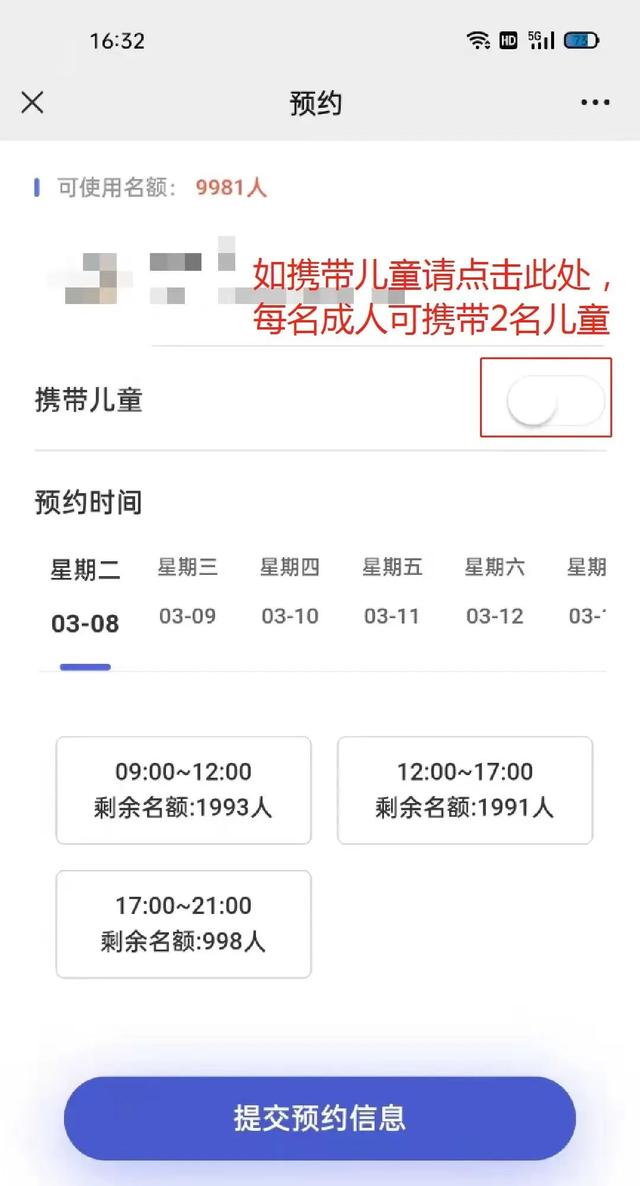The width and height of the screenshot is (640, 1186).
Task: Choose the 12:00~17:00 time slot
Action: coord(465,790)
